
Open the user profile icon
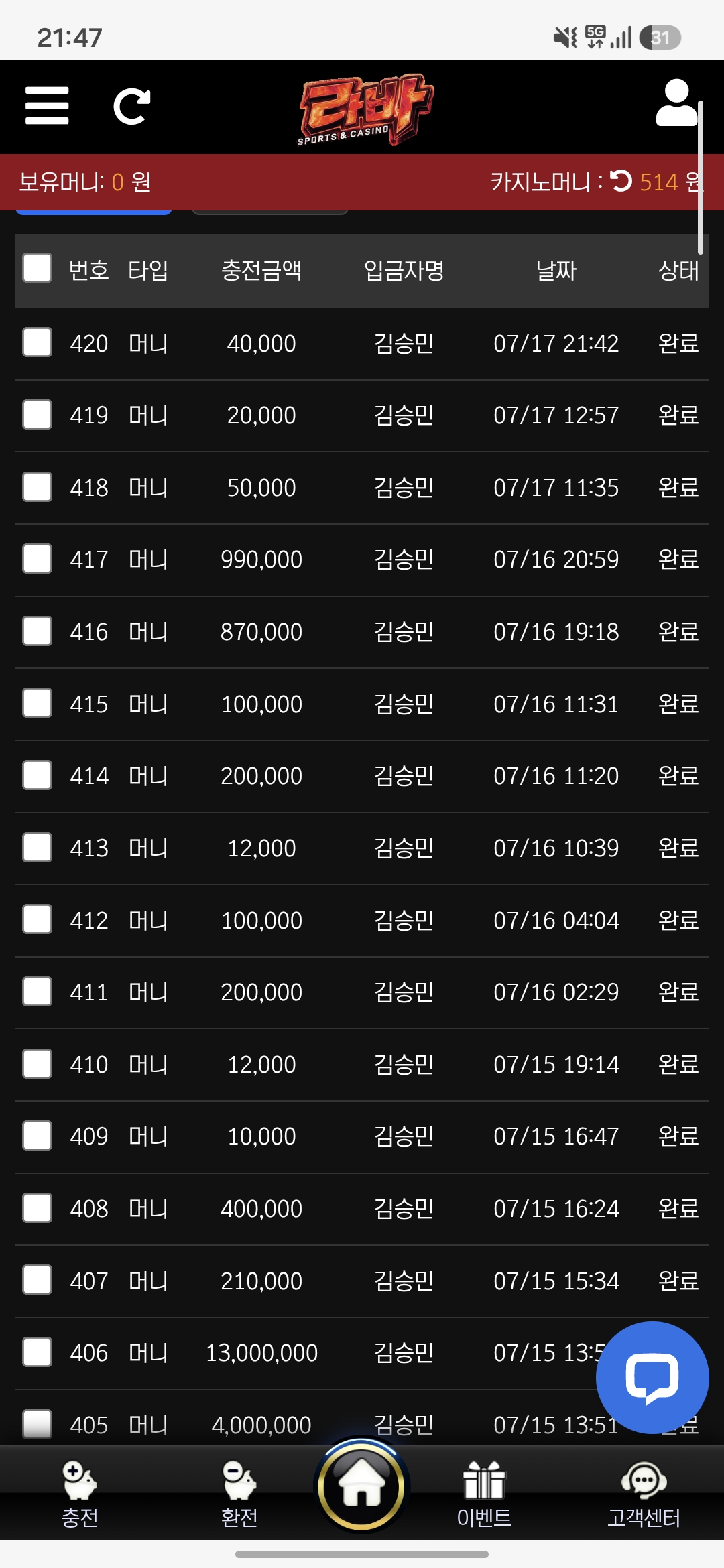(676, 103)
